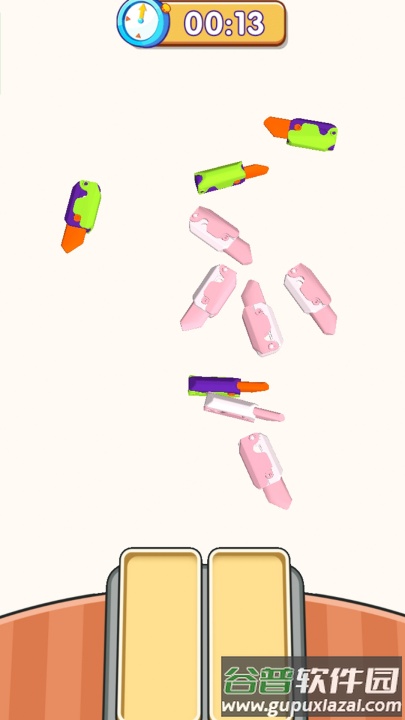Tap the green knife with blade pointing down

pyautogui.click(x=81, y=216)
